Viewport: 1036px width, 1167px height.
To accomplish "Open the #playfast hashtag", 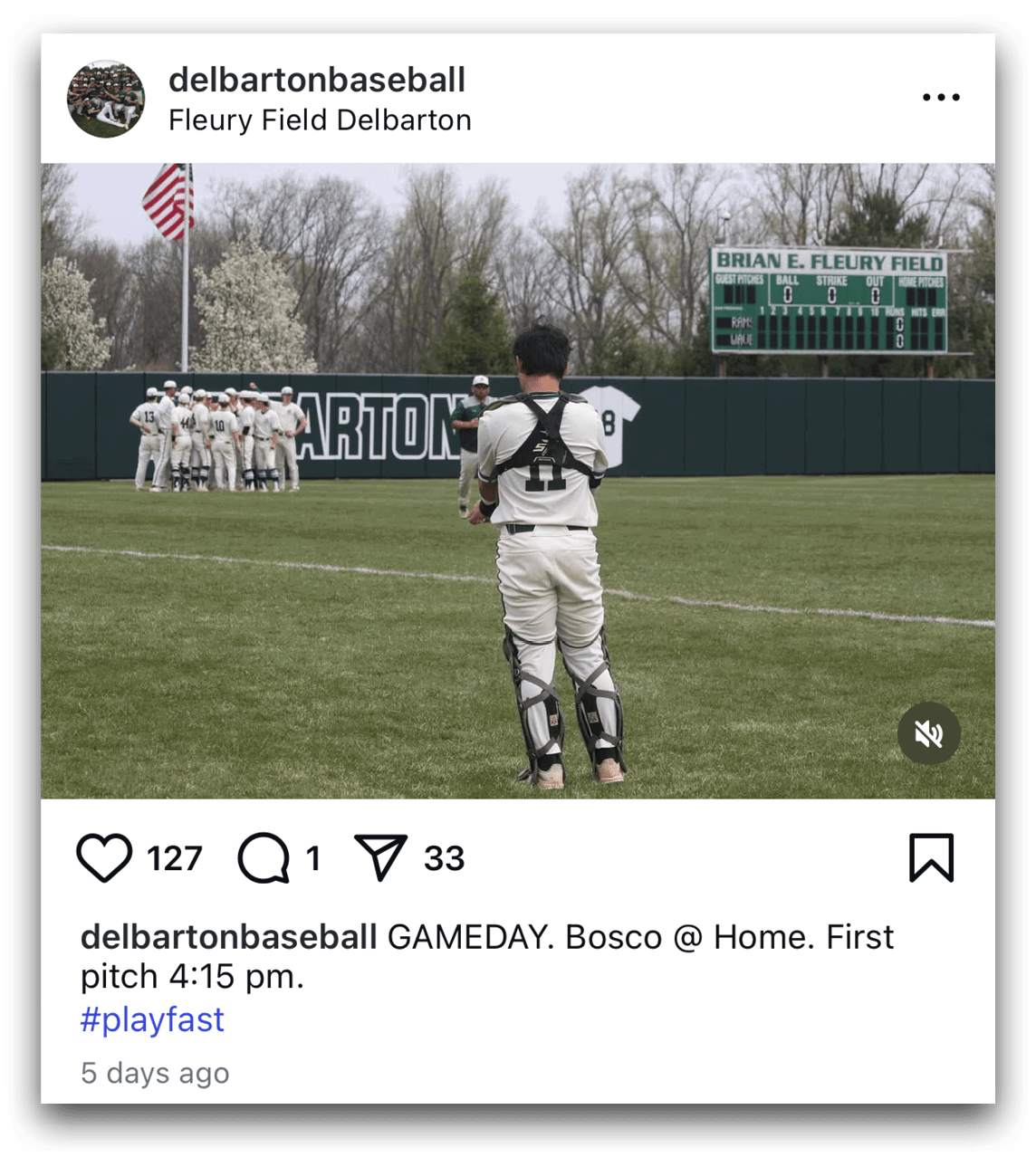I will pyautogui.click(x=152, y=1019).
